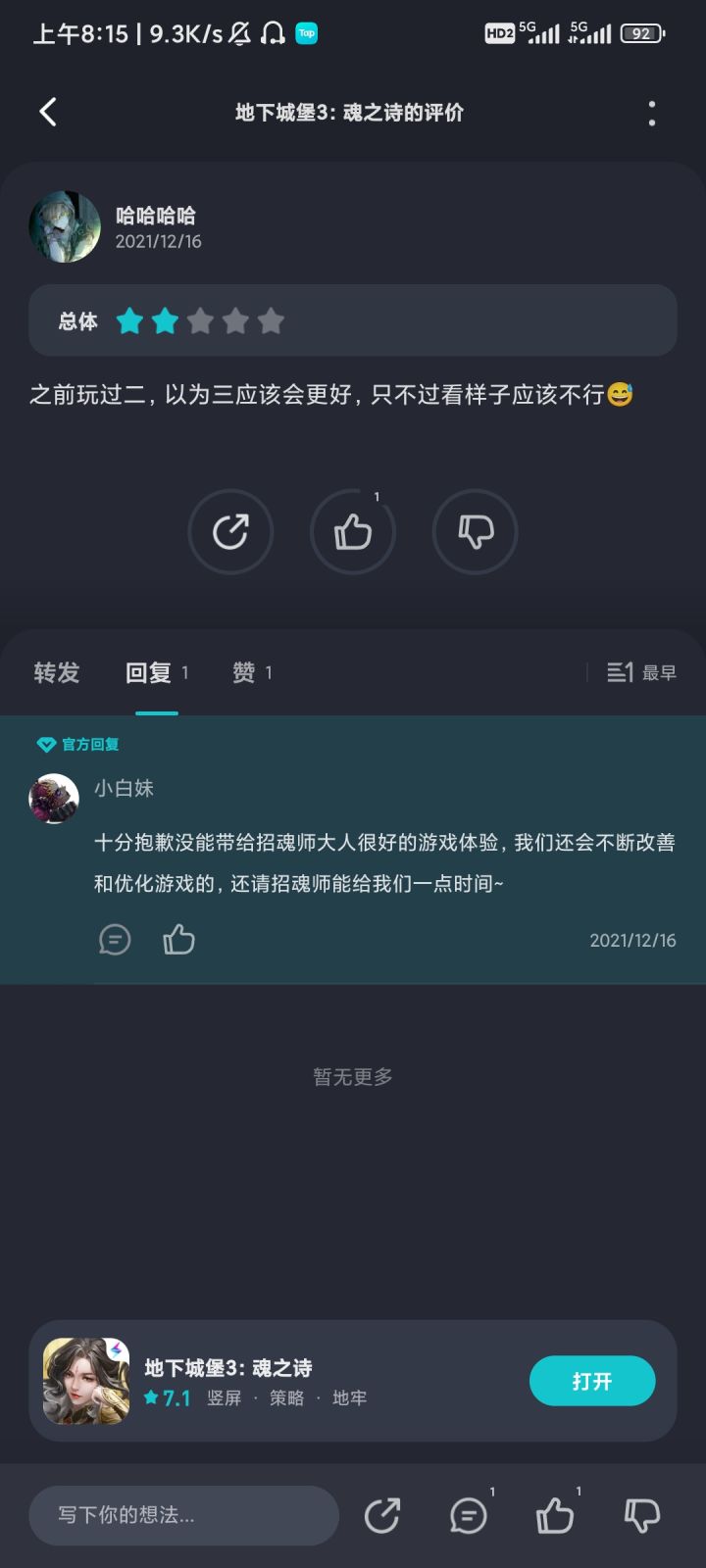
Task: Switch to the 转发 tab
Action: click(55, 672)
